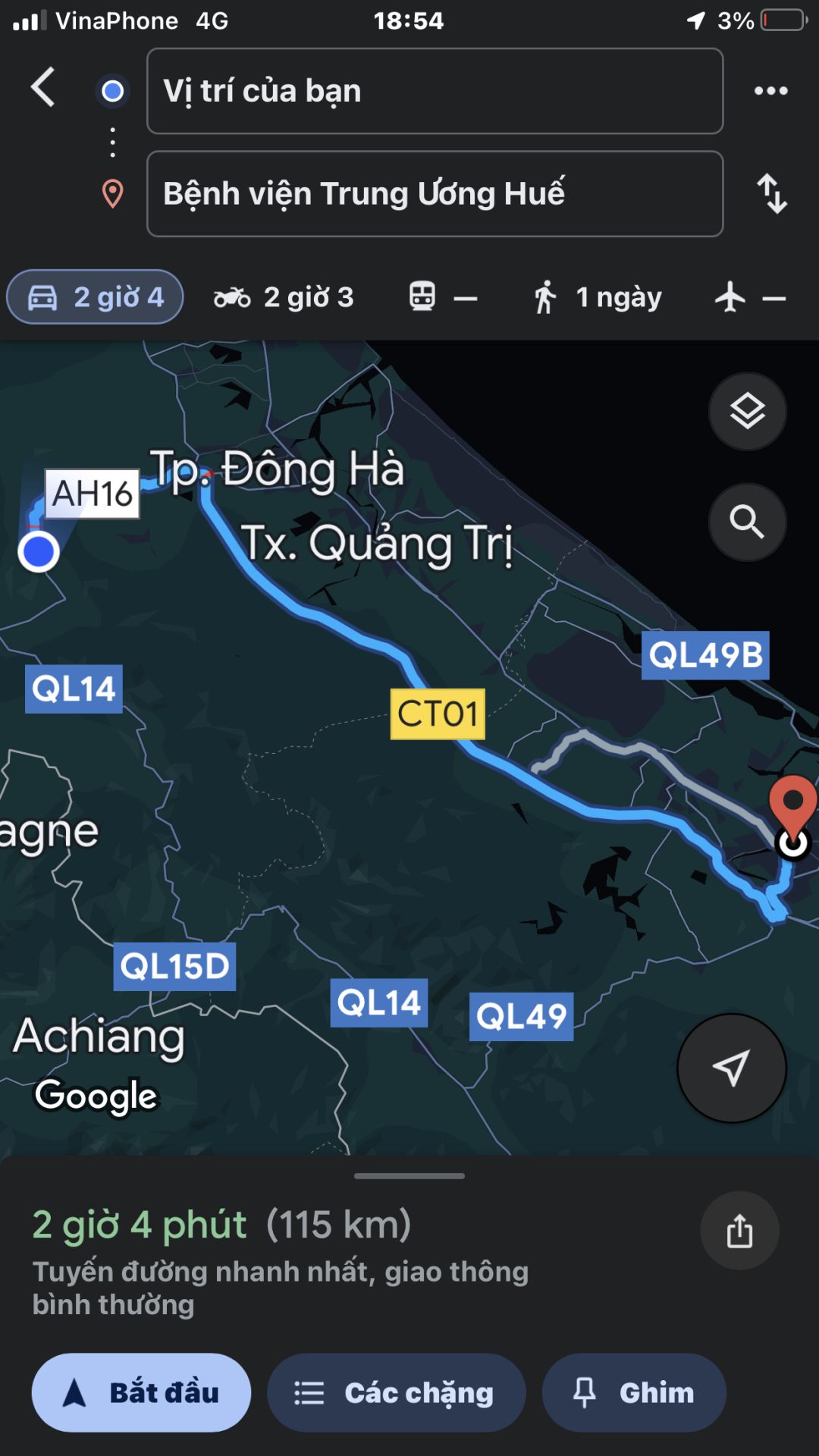Screen dimensions: 819x1456
Task: Start navigation with 'Bắt đầu'
Action: pyautogui.click(x=142, y=1392)
